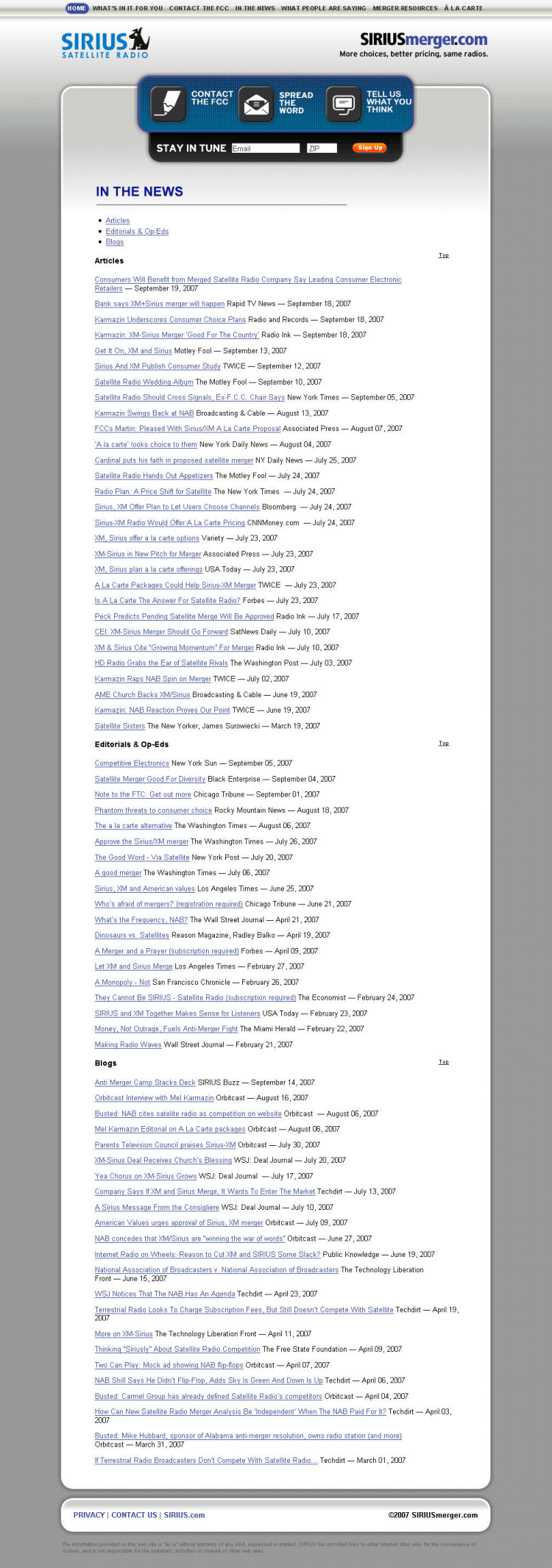Tap Tell Us What You Think
The width and height of the screenshot is (552, 1568).
(369, 103)
